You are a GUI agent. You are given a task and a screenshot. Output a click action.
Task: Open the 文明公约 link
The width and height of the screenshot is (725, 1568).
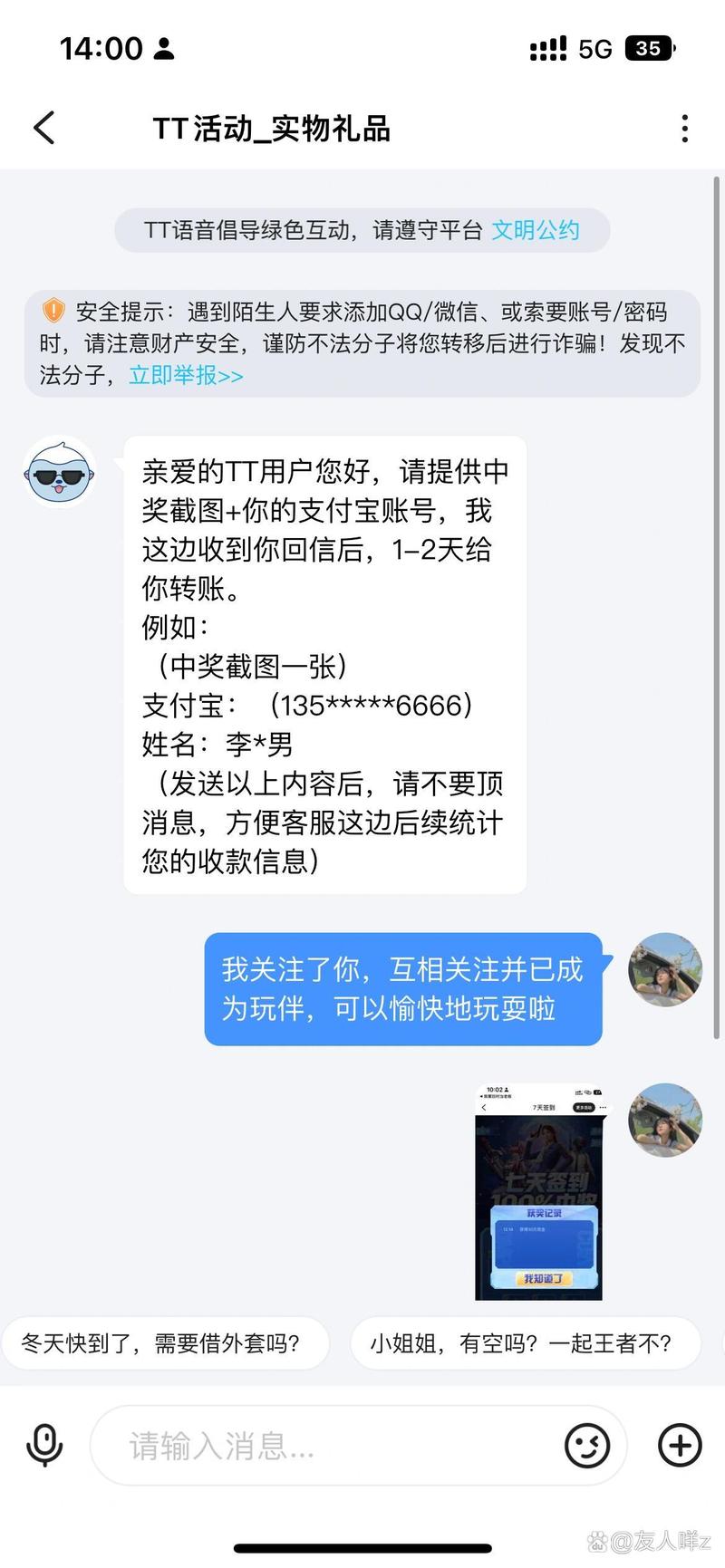pos(535,230)
